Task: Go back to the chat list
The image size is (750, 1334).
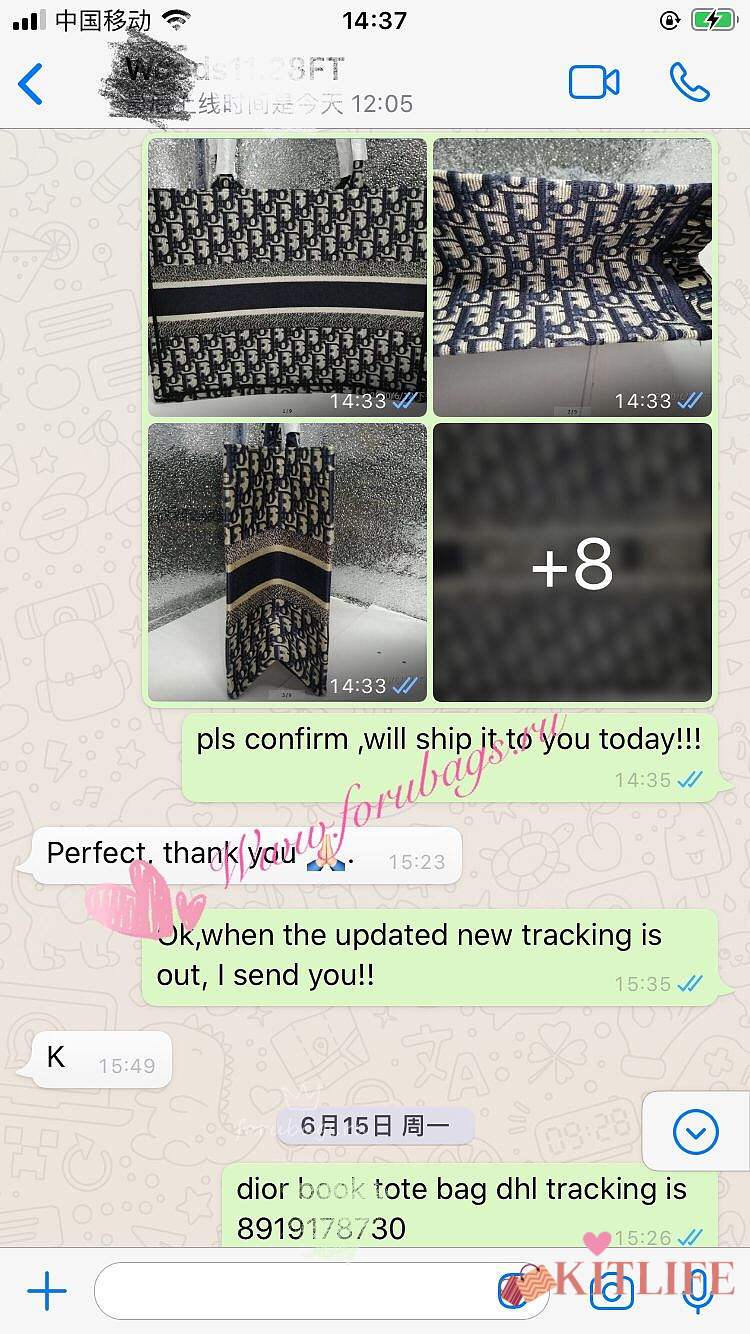Action: (x=32, y=84)
